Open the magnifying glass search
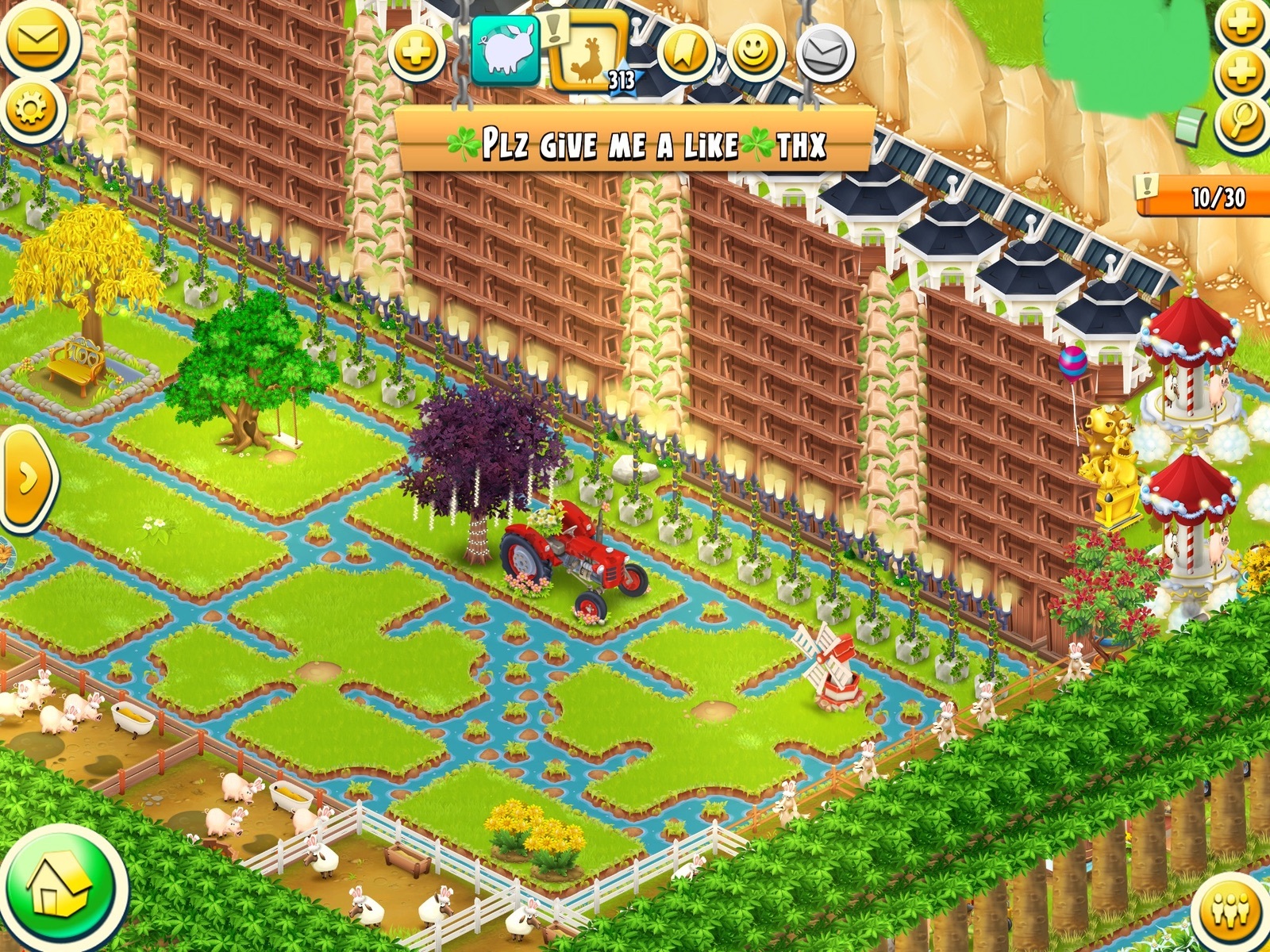The height and width of the screenshot is (952, 1270). [1241, 121]
